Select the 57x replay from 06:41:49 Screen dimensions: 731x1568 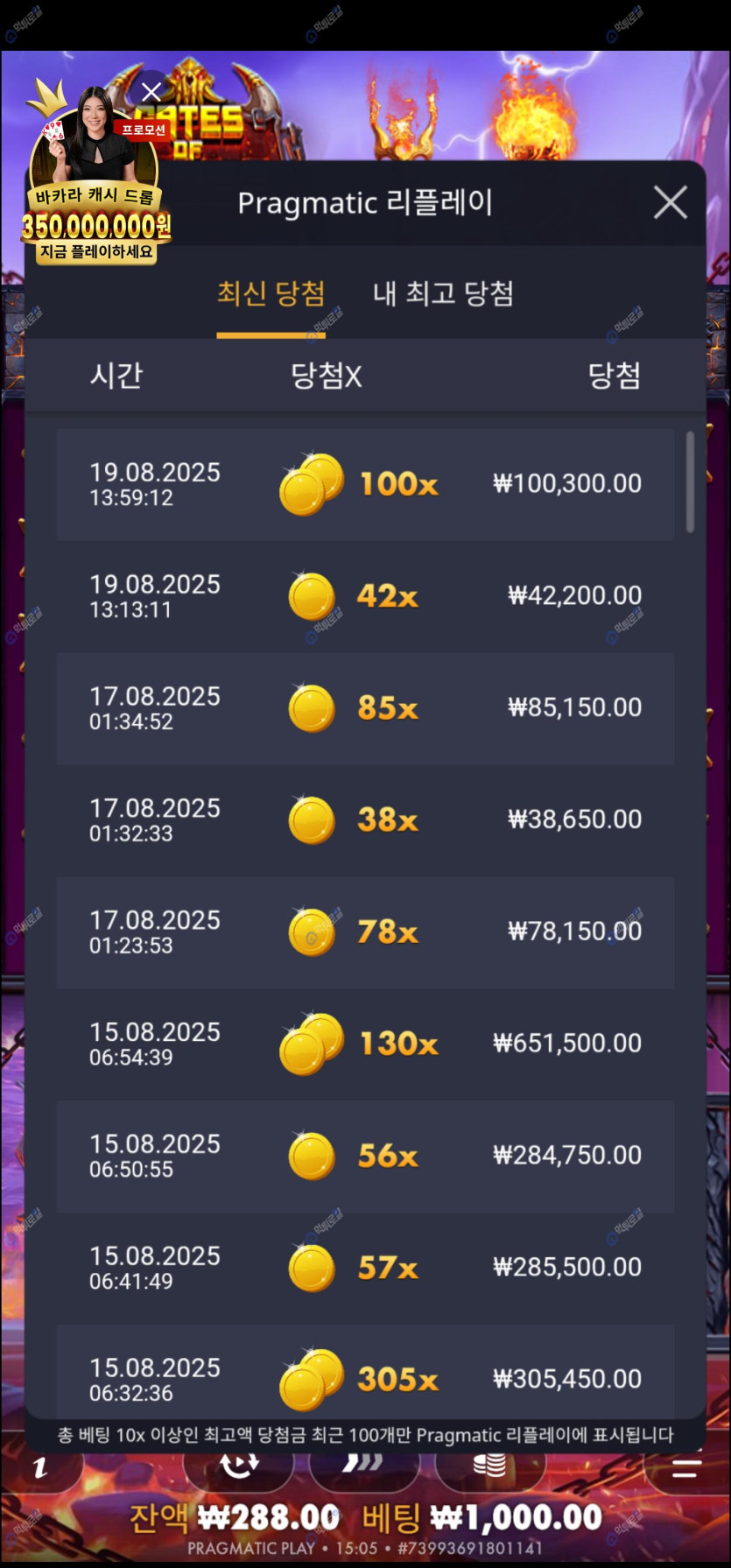pyautogui.click(x=365, y=1268)
